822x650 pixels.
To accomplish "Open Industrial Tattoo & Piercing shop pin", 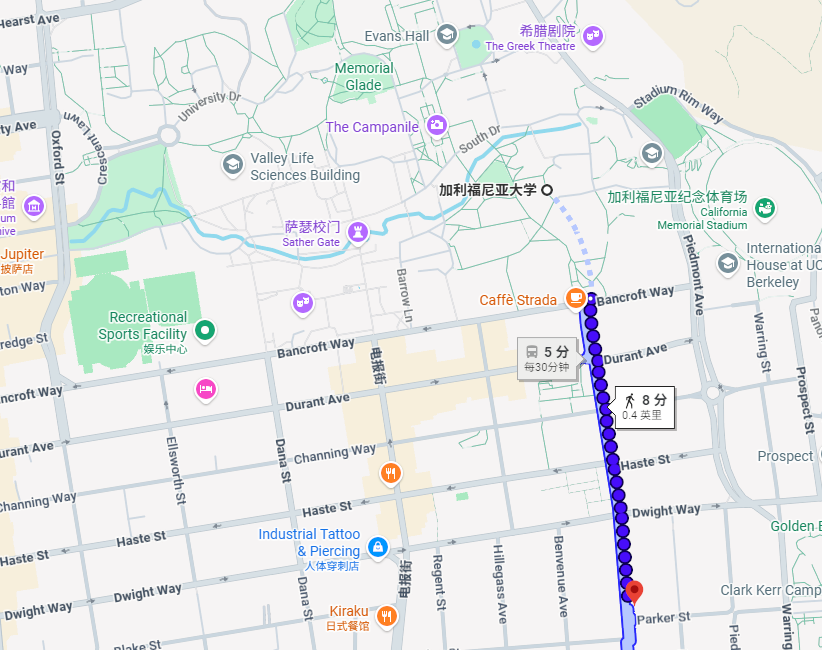I will 377,547.
